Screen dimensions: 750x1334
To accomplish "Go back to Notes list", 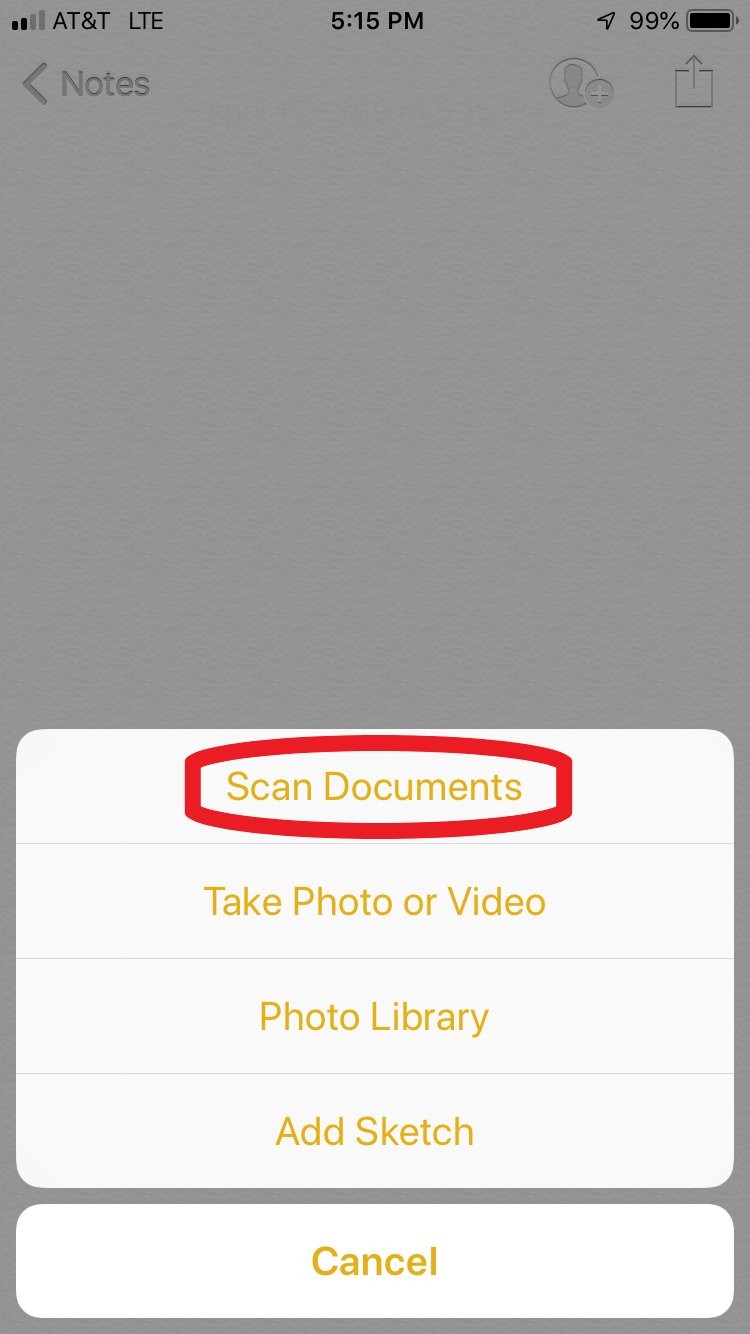I will [x=87, y=84].
